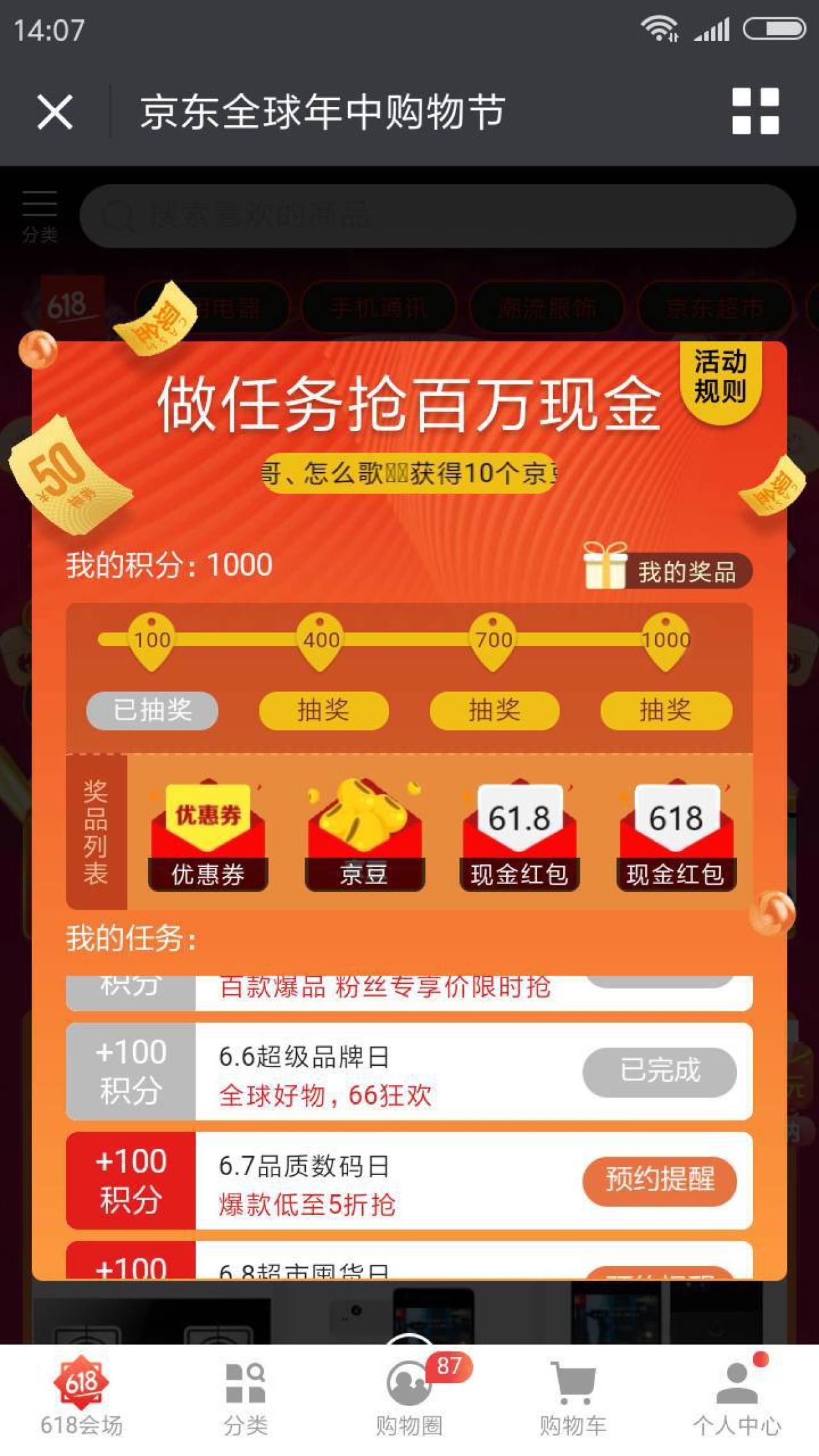Image resolution: width=819 pixels, height=1456 pixels.
Task: Close the 京东全球年中购物节 page
Action: tap(55, 112)
